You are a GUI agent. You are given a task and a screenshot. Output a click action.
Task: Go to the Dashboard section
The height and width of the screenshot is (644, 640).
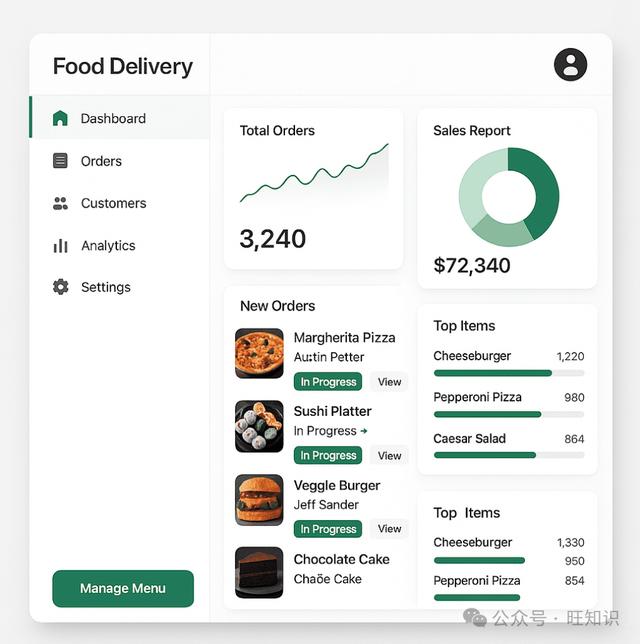(x=120, y=118)
